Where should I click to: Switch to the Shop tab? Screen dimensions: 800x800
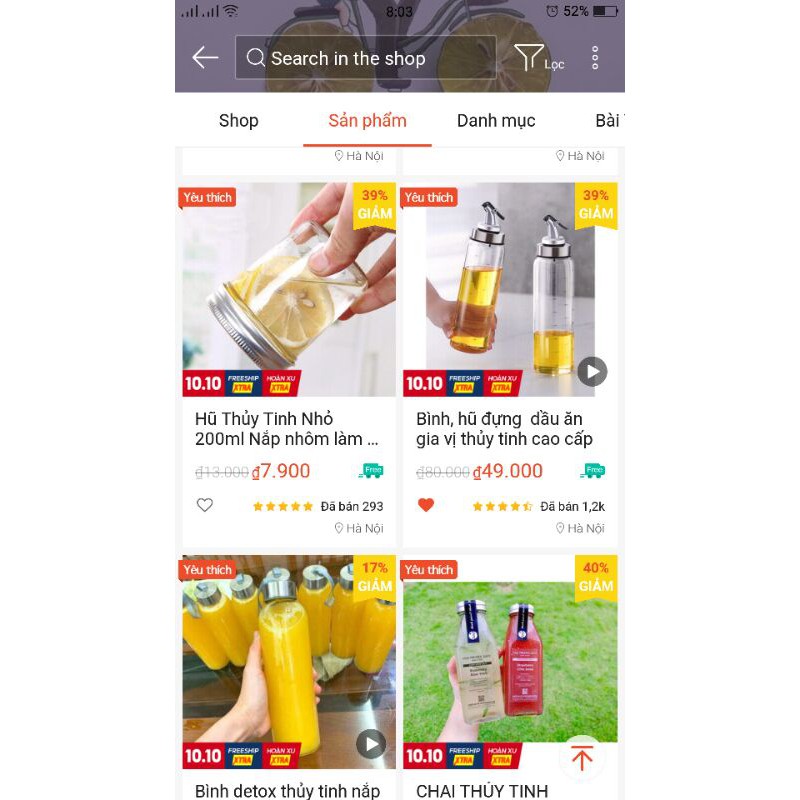[238, 121]
